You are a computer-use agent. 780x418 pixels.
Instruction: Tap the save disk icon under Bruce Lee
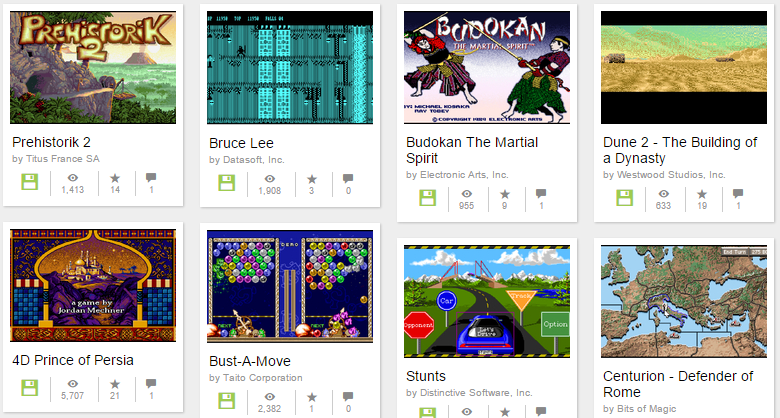226,182
